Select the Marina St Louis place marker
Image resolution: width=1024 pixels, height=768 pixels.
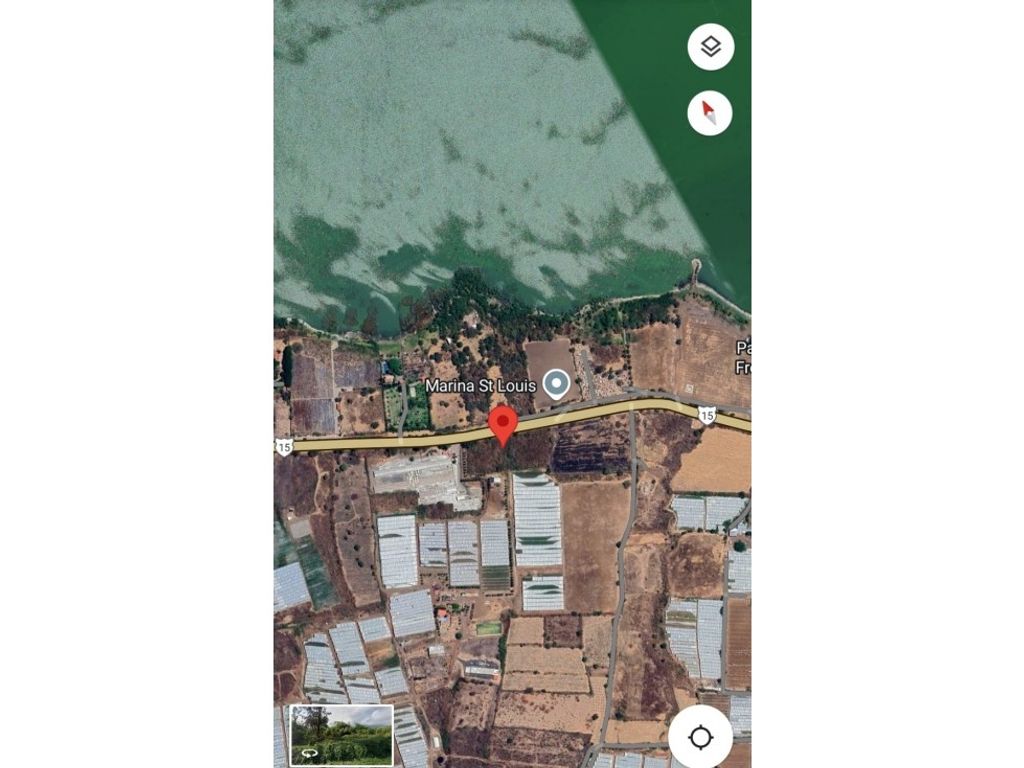[556, 384]
